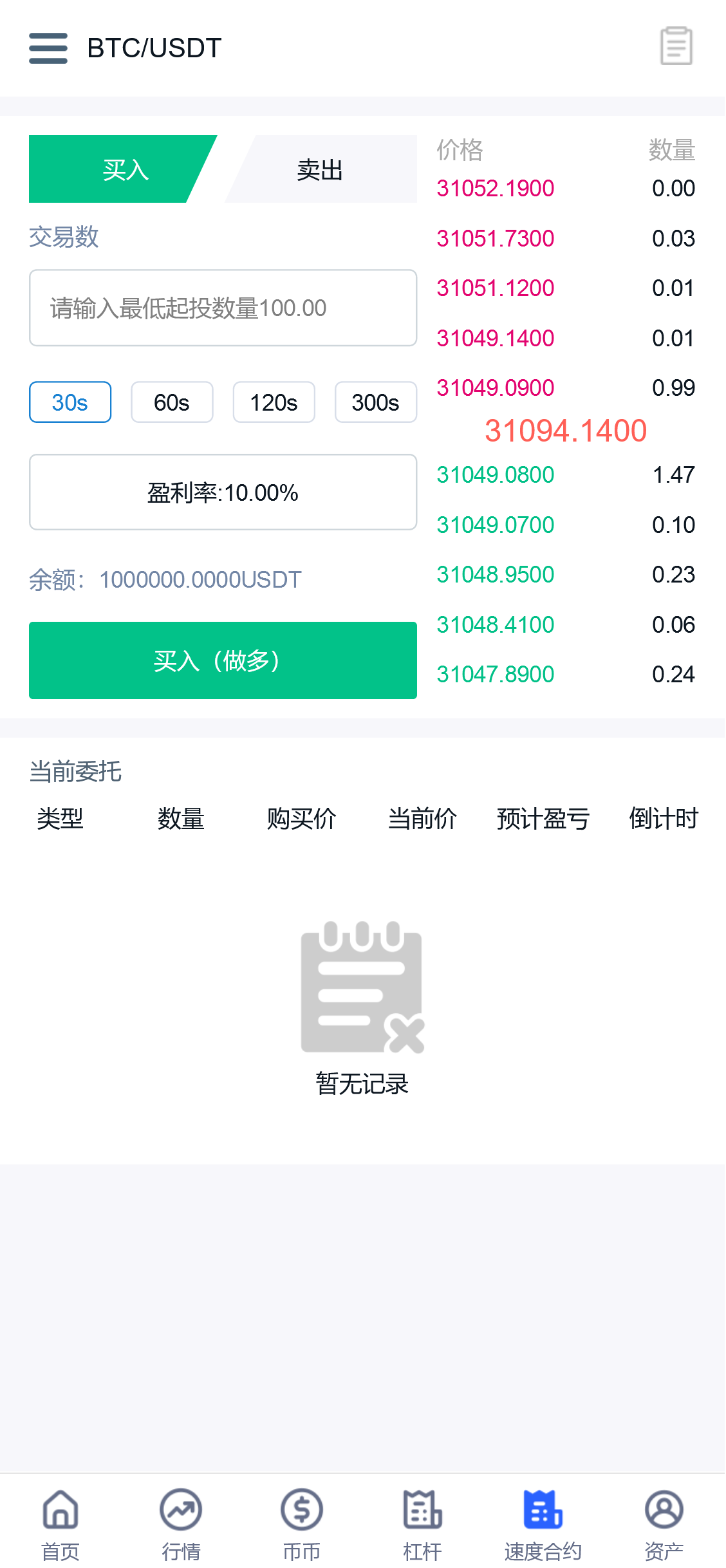The width and height of the screenshot is (726, 1568).
Task: Select the 120s duration option
Action: (274, 402)
